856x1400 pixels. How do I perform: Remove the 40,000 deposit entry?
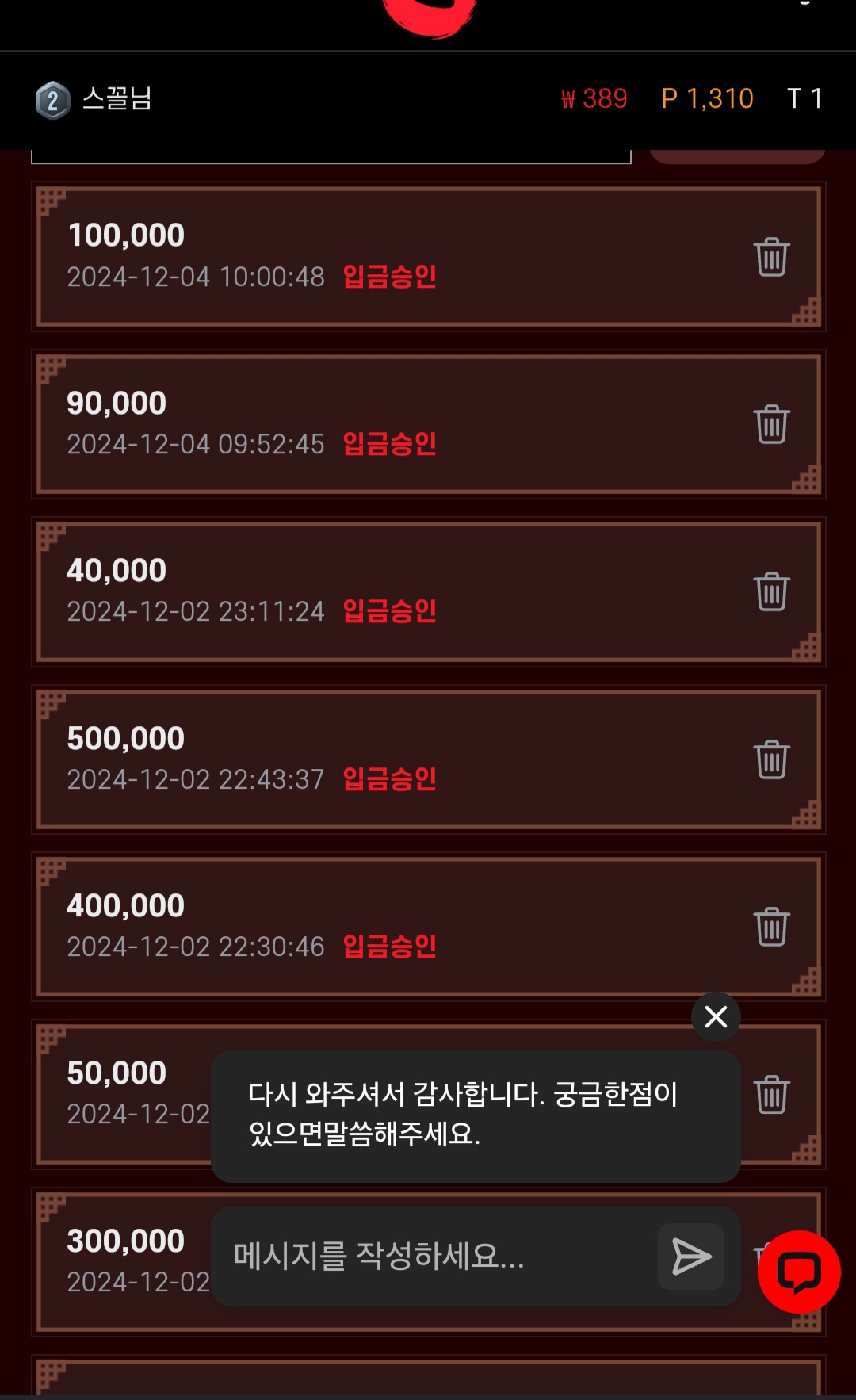point(771,591)
